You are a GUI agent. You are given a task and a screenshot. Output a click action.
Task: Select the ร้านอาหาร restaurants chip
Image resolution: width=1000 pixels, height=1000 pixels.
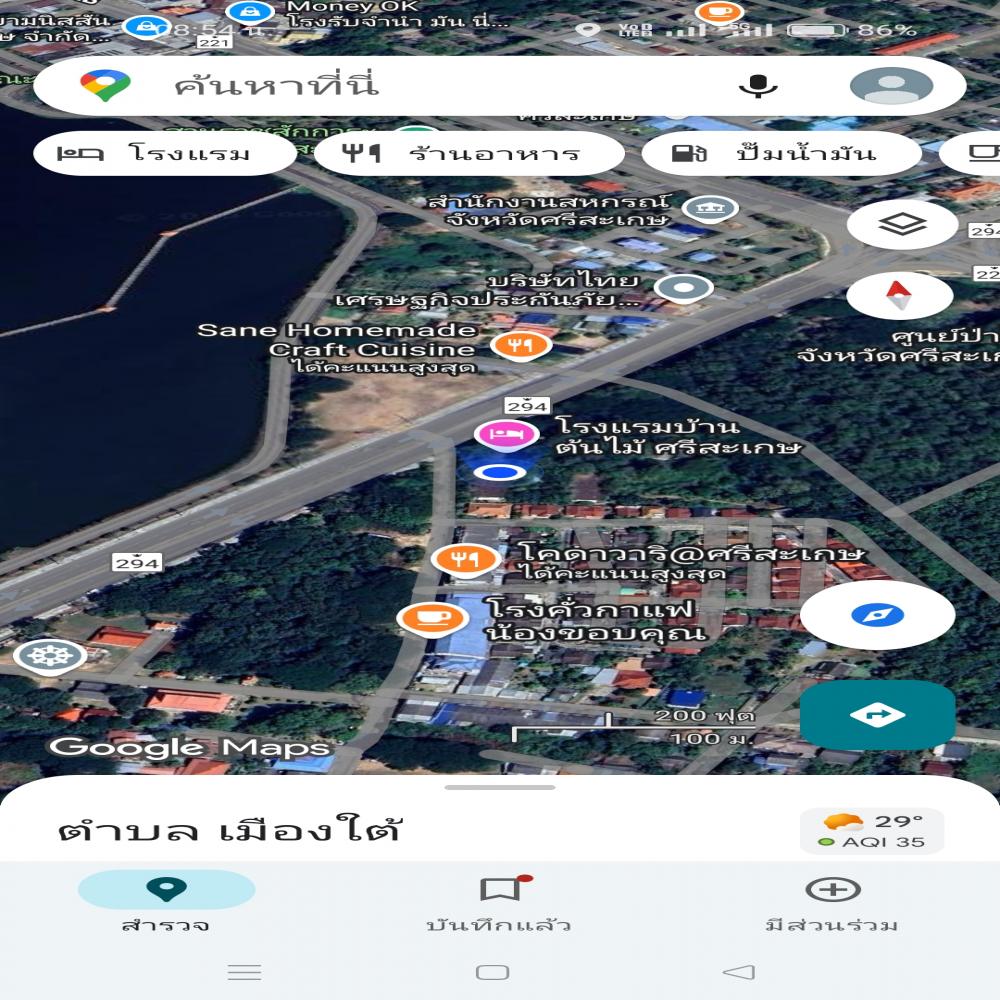pos(468,154)
